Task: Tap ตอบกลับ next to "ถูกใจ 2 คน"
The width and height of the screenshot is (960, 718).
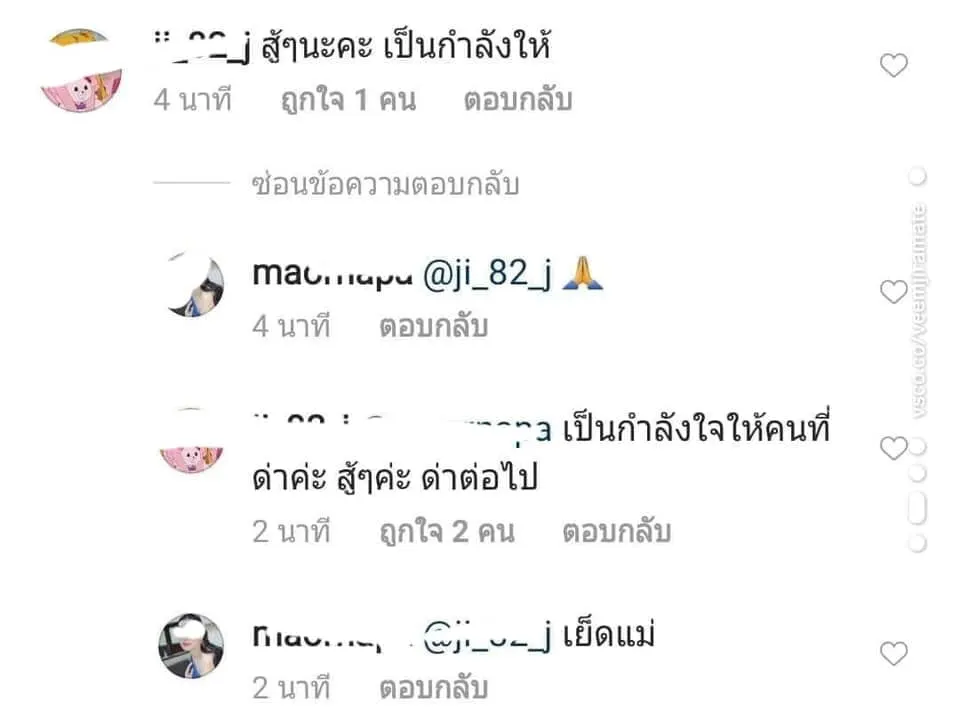Action: pyautogui.click(x=615, y=532)
